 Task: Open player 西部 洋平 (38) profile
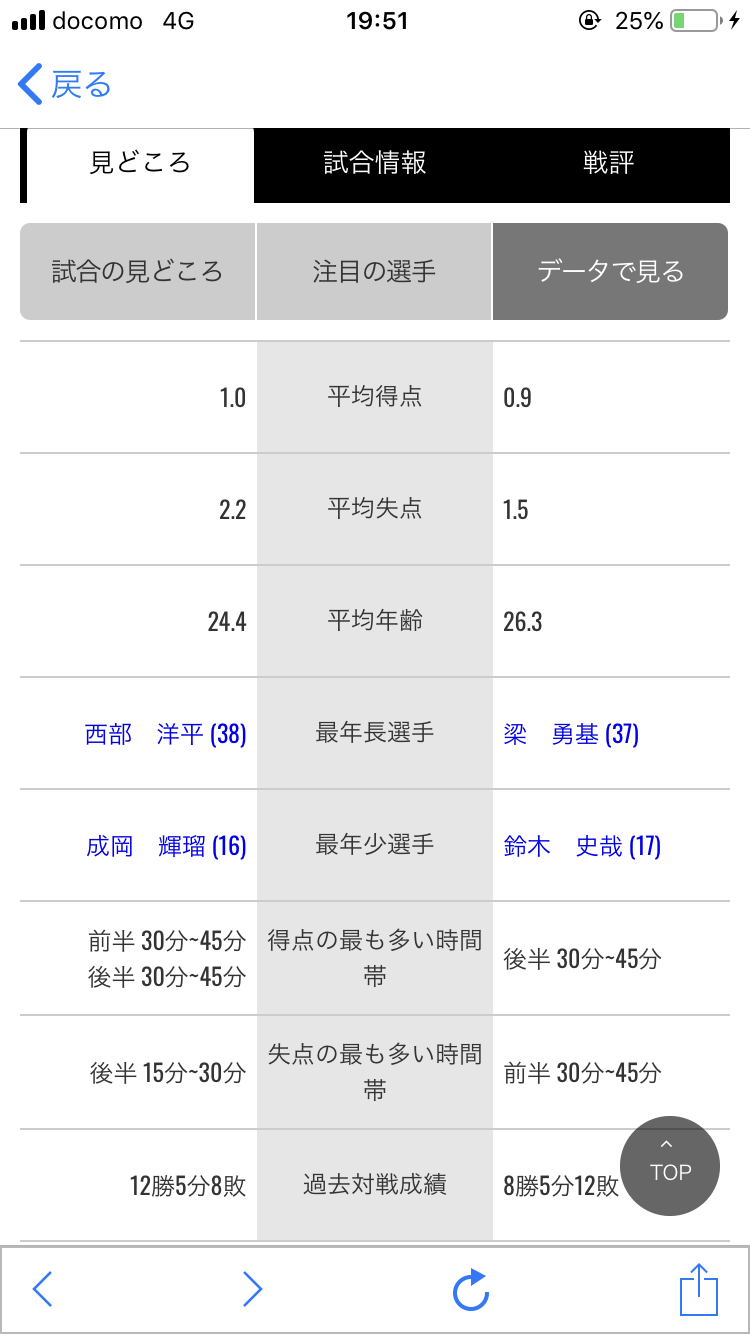166,734
